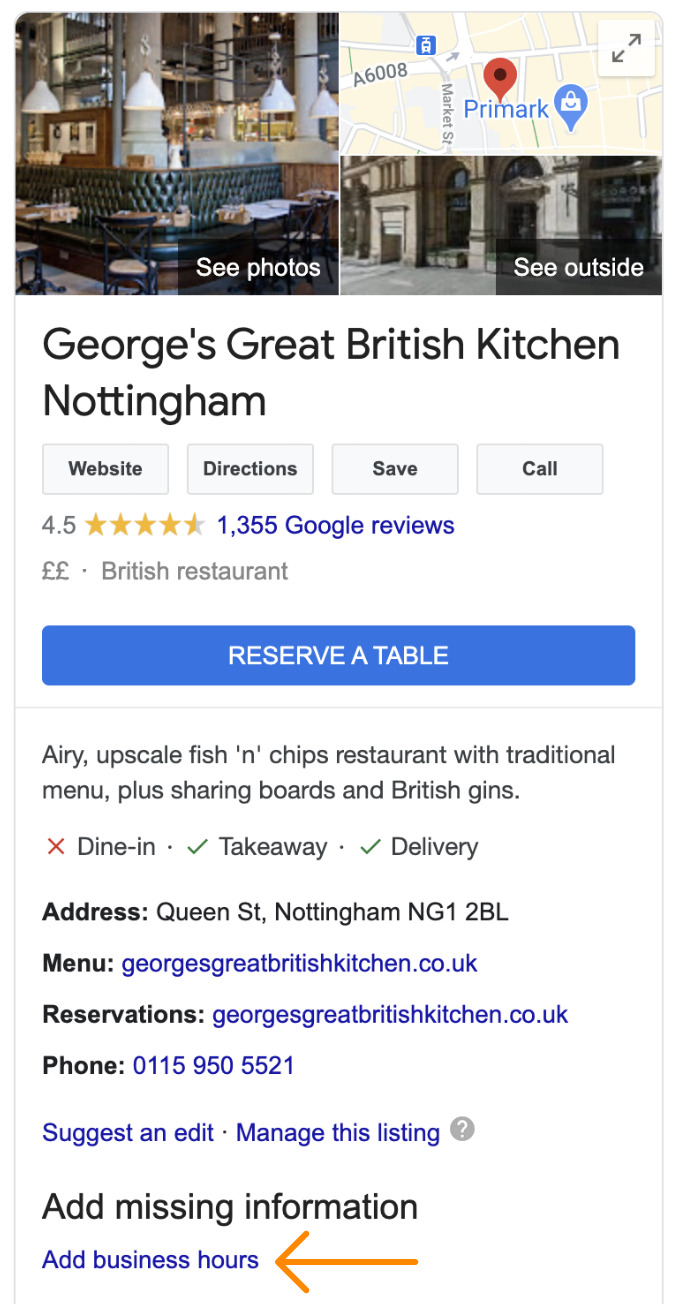The image size is (677, 1304).
Task: View the See outside street image
Action: coord(501,226)
